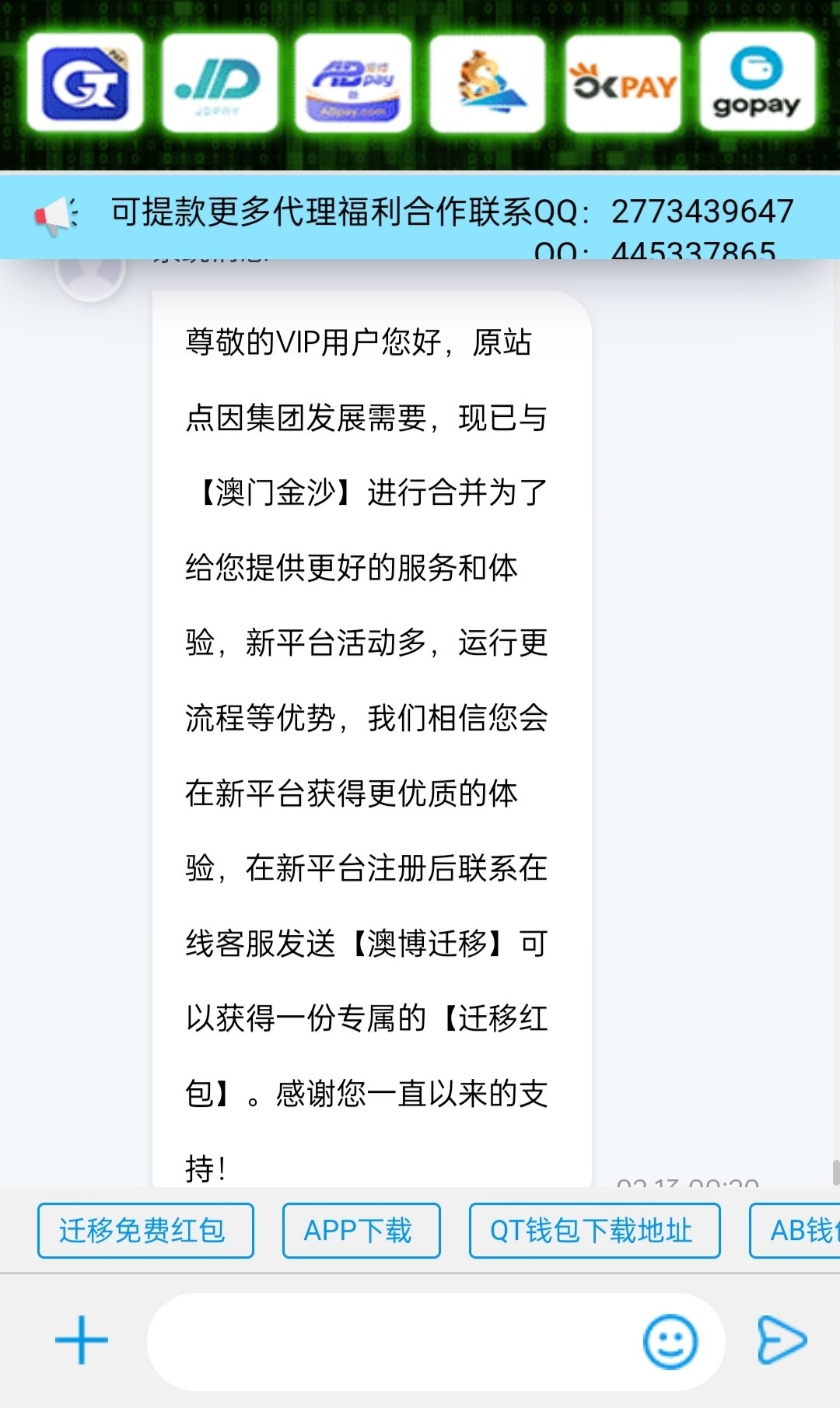Select the APP下载 quick button
The width and height of the screenshot is (840, 1408).
pyautogui.click(x=361, y=1231)
